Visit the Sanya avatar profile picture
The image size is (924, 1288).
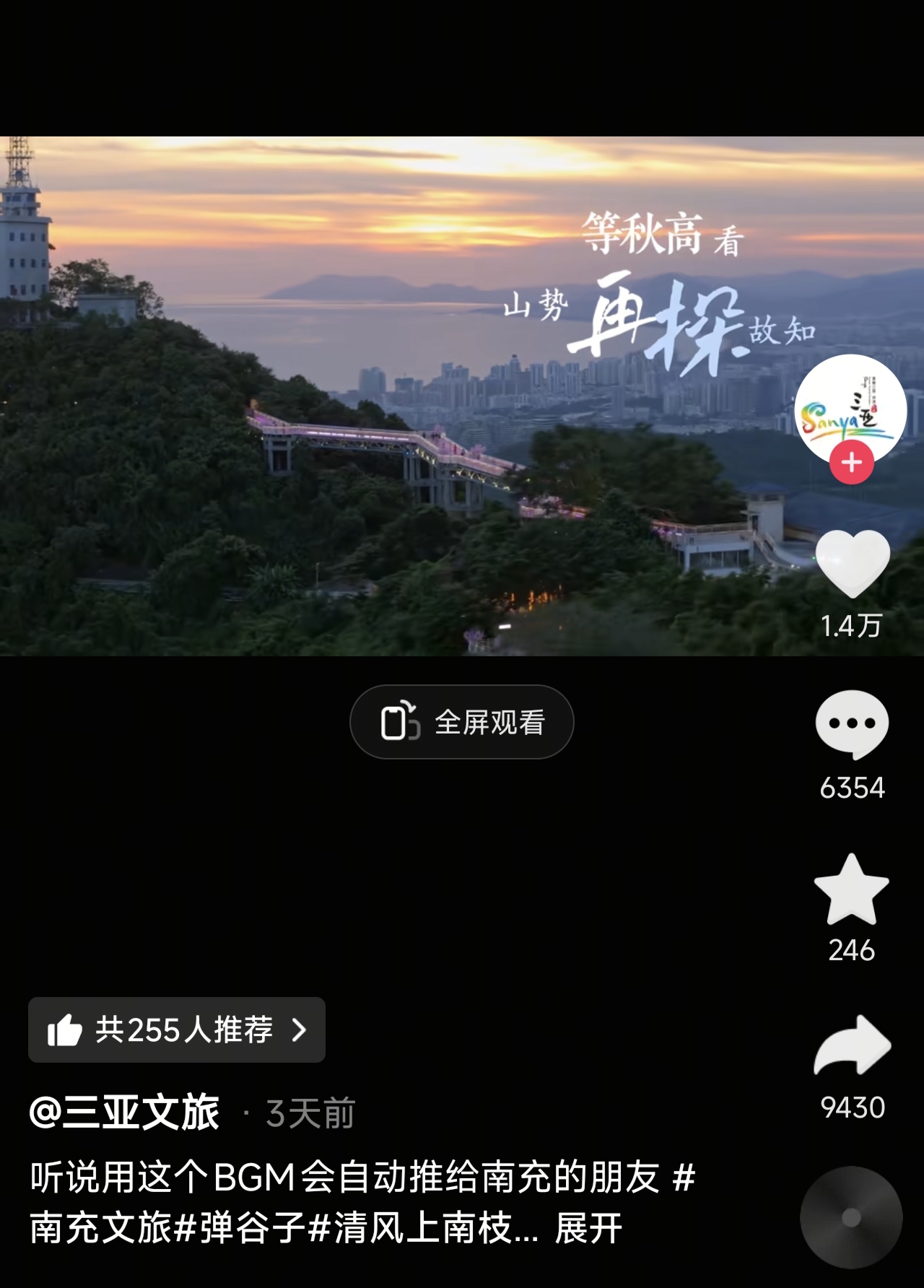(850, 408)
